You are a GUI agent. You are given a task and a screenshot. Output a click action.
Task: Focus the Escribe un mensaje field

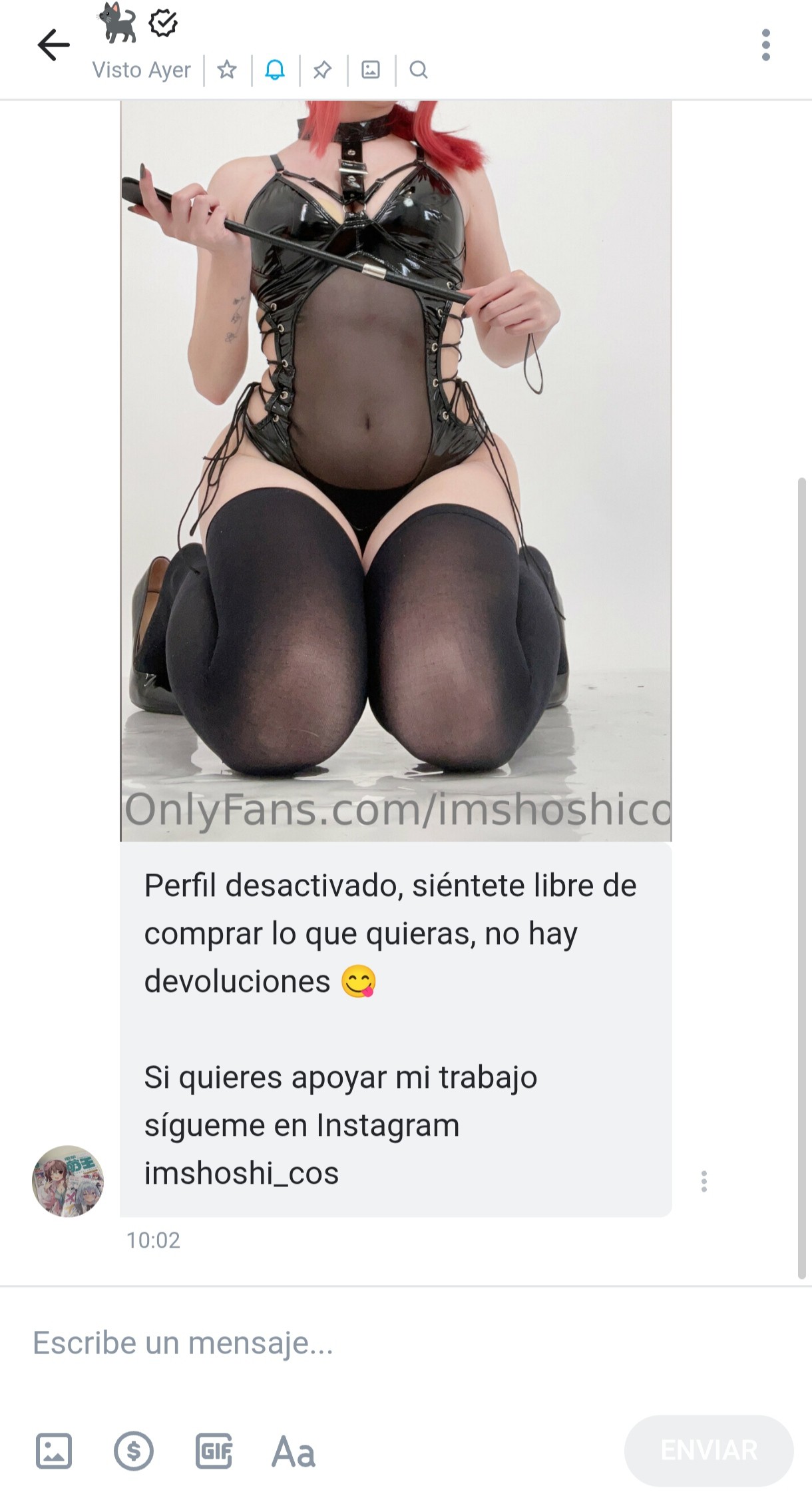[x=333, y=1343]
